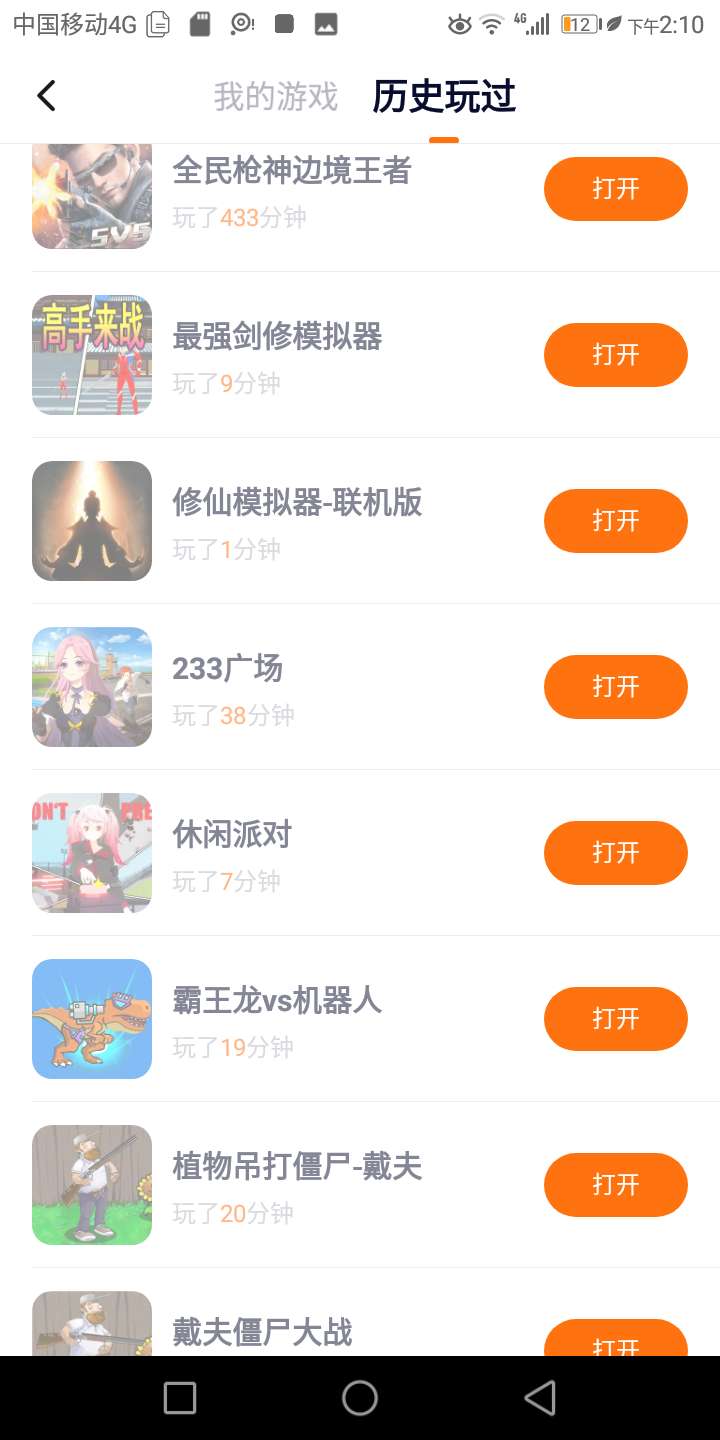Tap 打开 next to 全民枪神边境王者
720x1440 pixels.
615,189
